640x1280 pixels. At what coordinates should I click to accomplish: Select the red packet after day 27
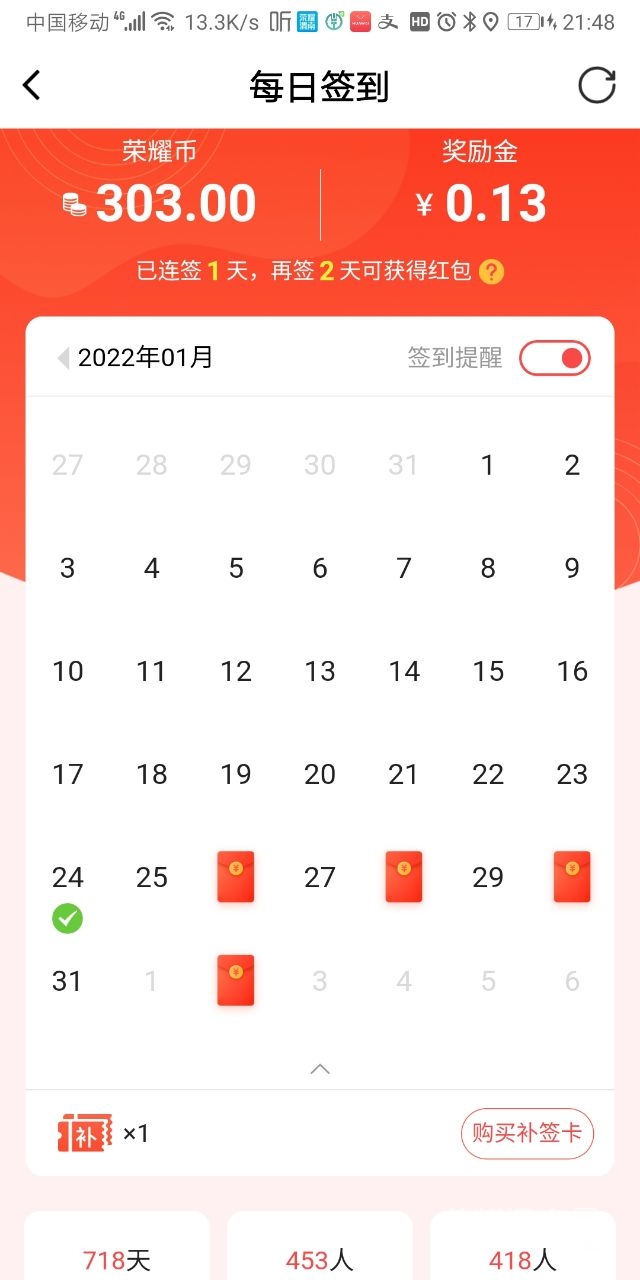tap(404, 877)
